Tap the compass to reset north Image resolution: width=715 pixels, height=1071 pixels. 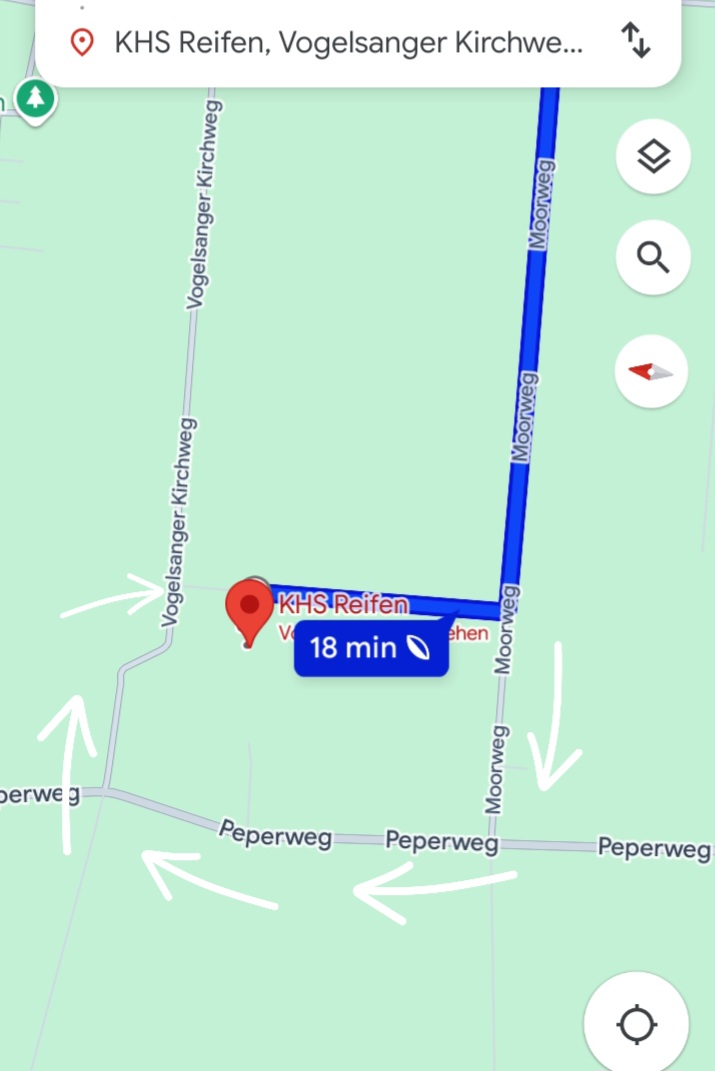coord(652,372)
